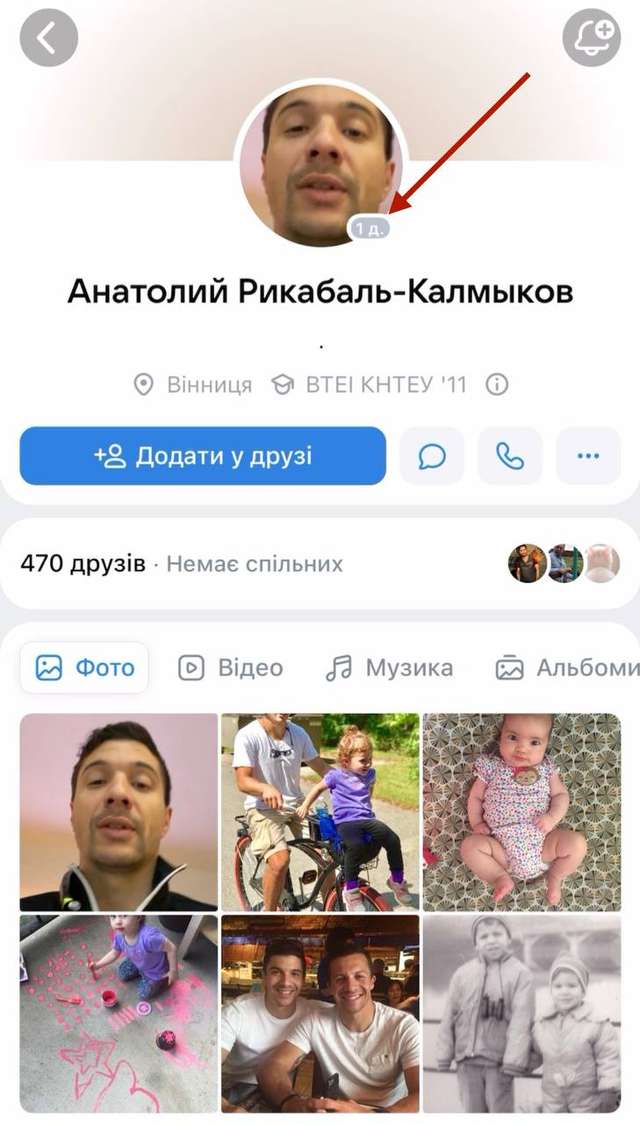This screenshot has width=640, height=1124.
Task: Open the three-dot more options button
Action: [588, 456]
